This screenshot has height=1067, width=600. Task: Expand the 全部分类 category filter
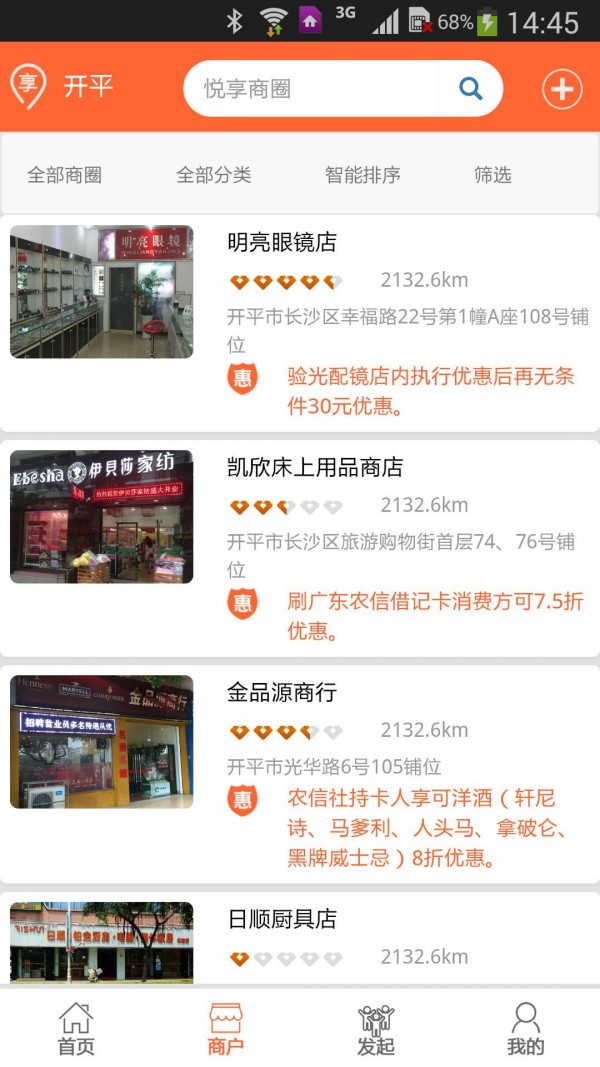(x=213, y=175)
